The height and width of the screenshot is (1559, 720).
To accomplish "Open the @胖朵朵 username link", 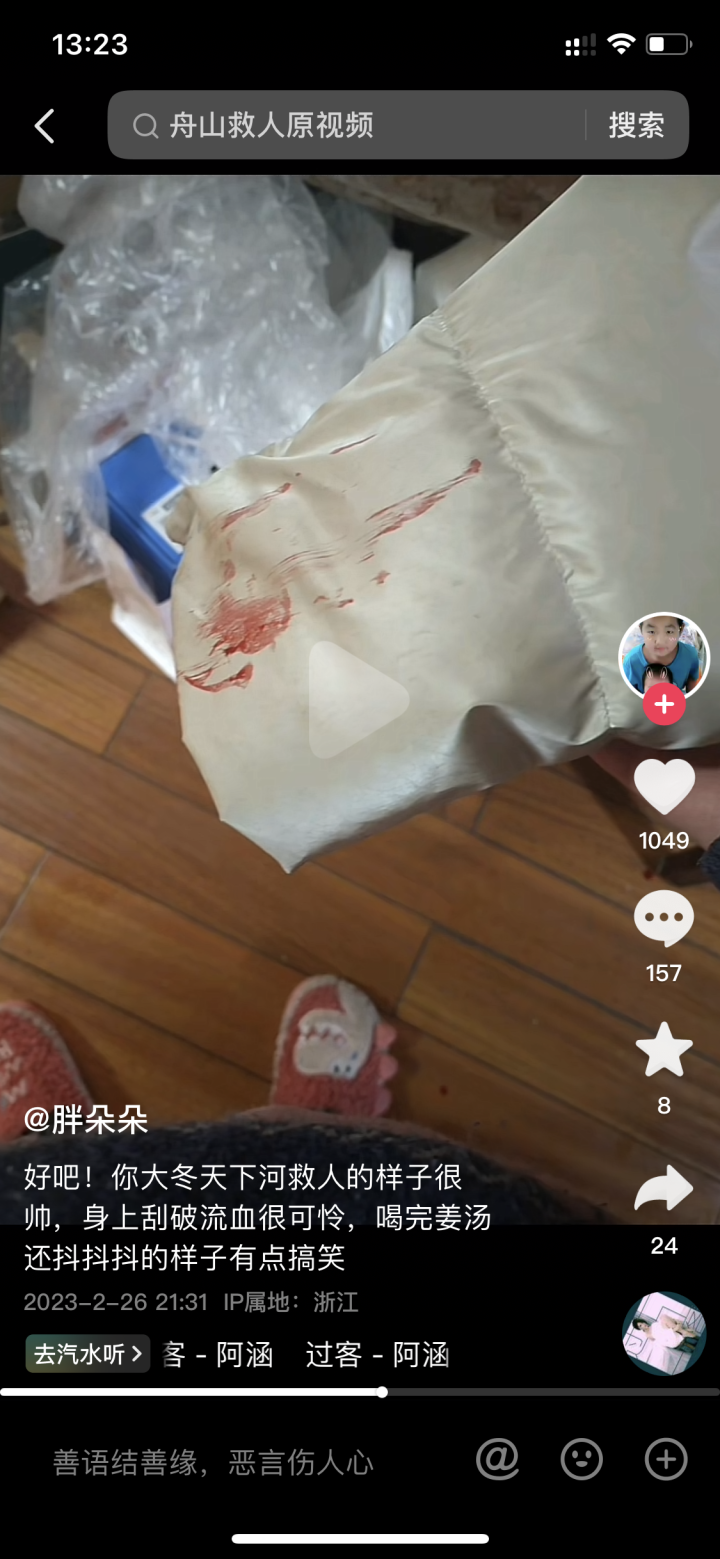I will [x=86, y=1120].
